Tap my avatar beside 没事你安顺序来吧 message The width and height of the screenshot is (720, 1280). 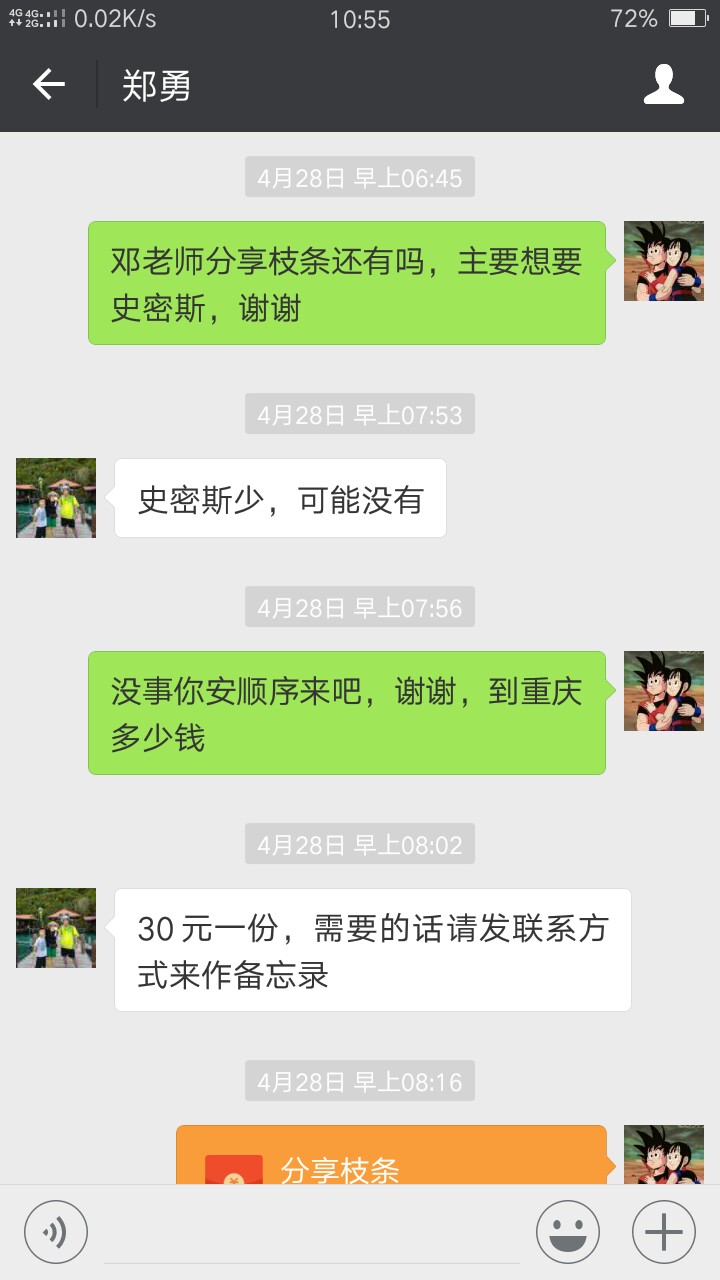pos(664,691)
